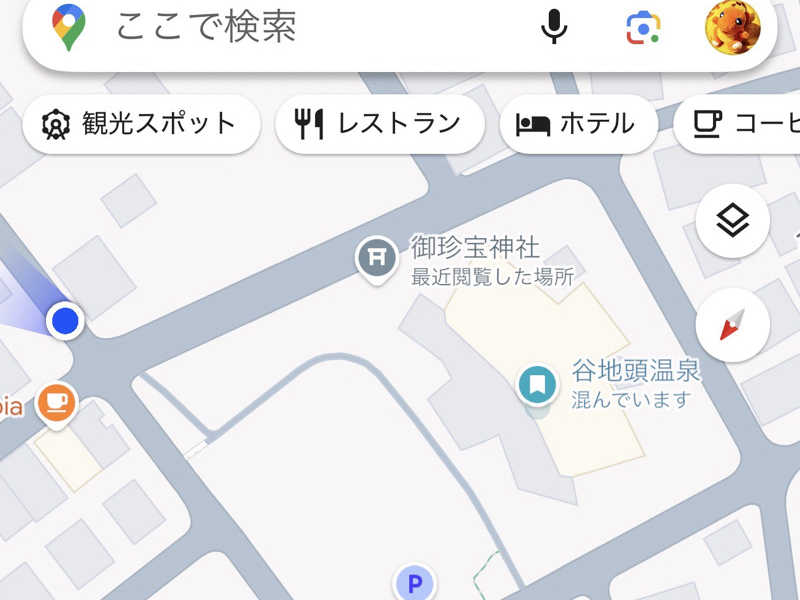Filter the map by レストラン
800x600 pixels.
click(x=379, y=124)
